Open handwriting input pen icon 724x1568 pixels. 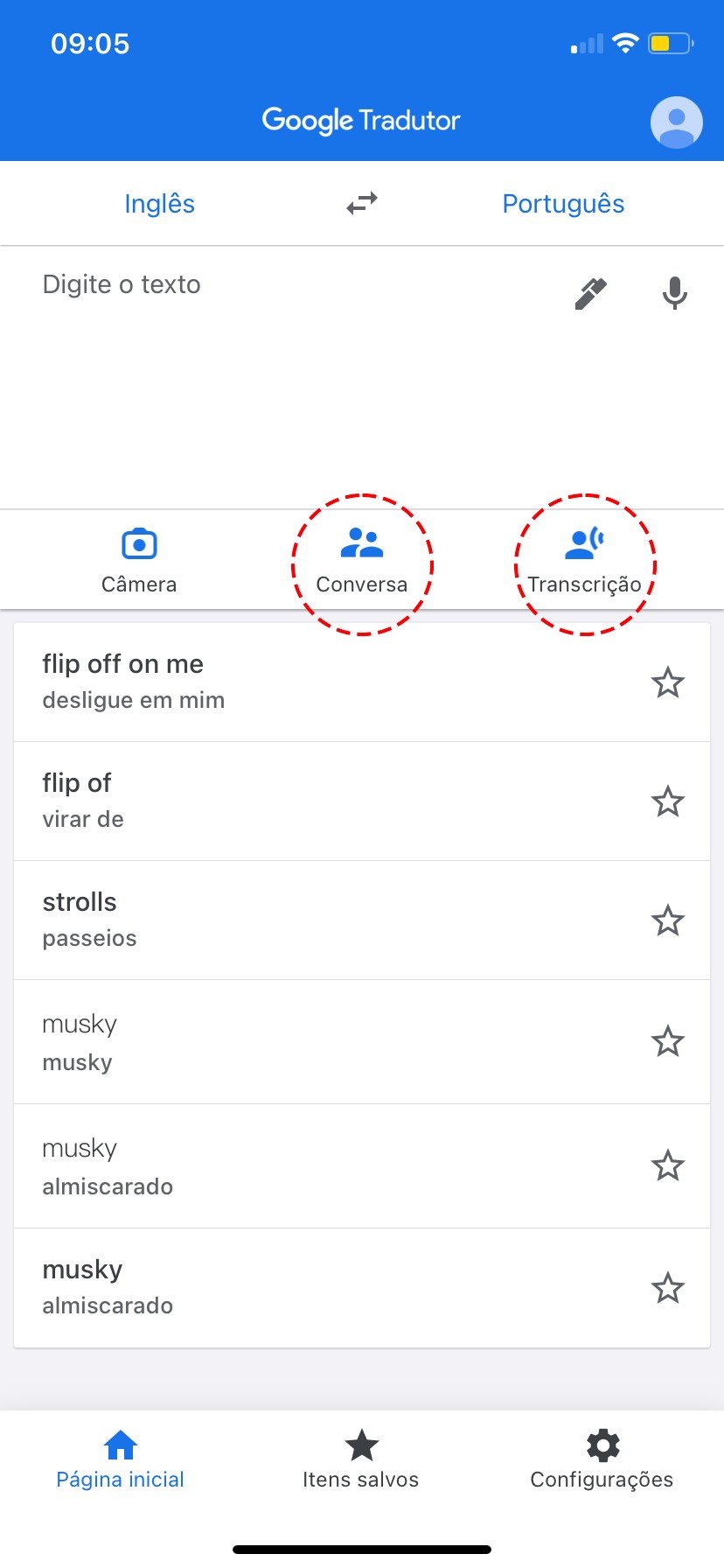(590, 293)
